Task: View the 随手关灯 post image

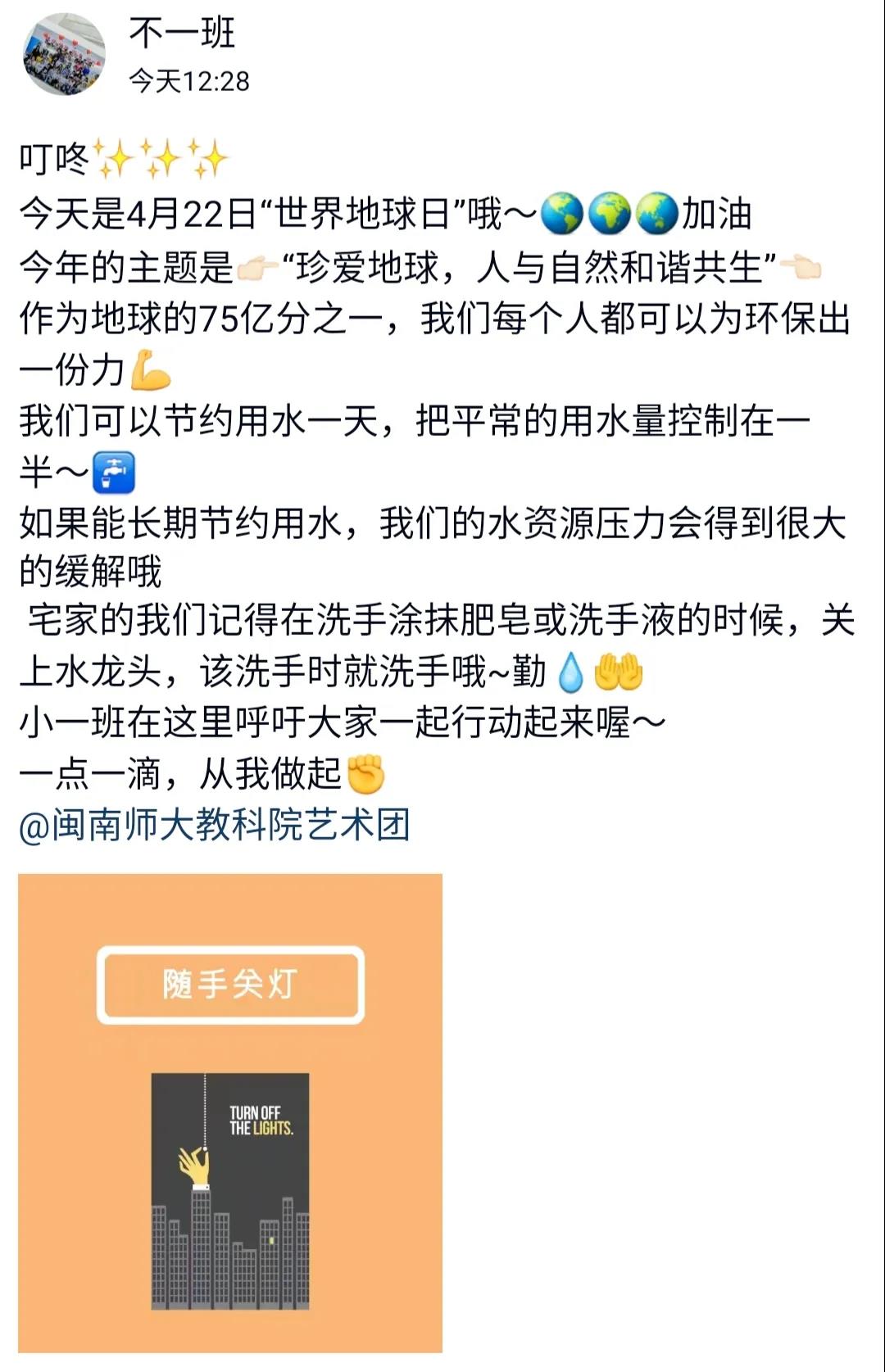Action: 230,1112
